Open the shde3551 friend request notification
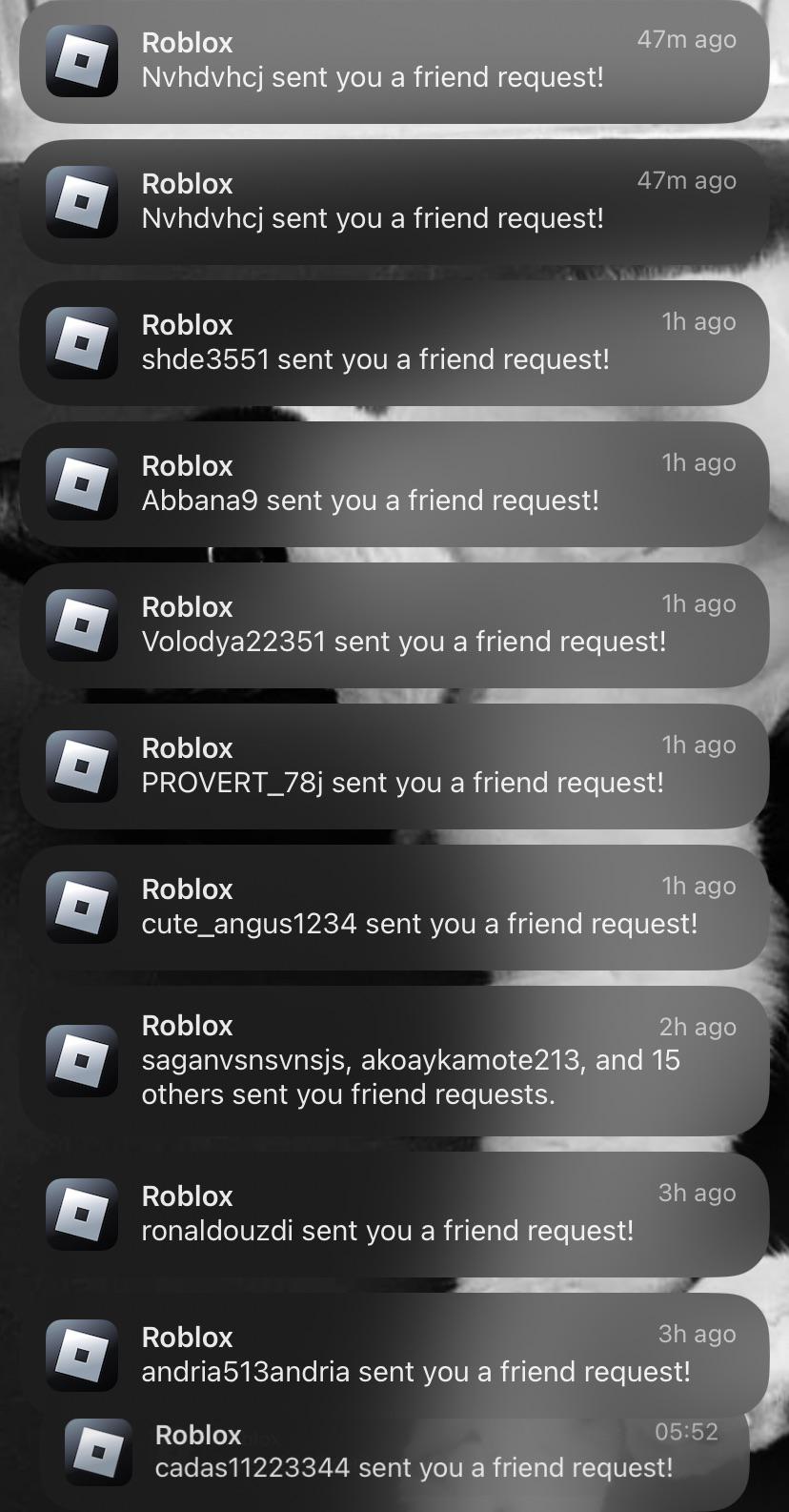 click(x=394, y=343)
